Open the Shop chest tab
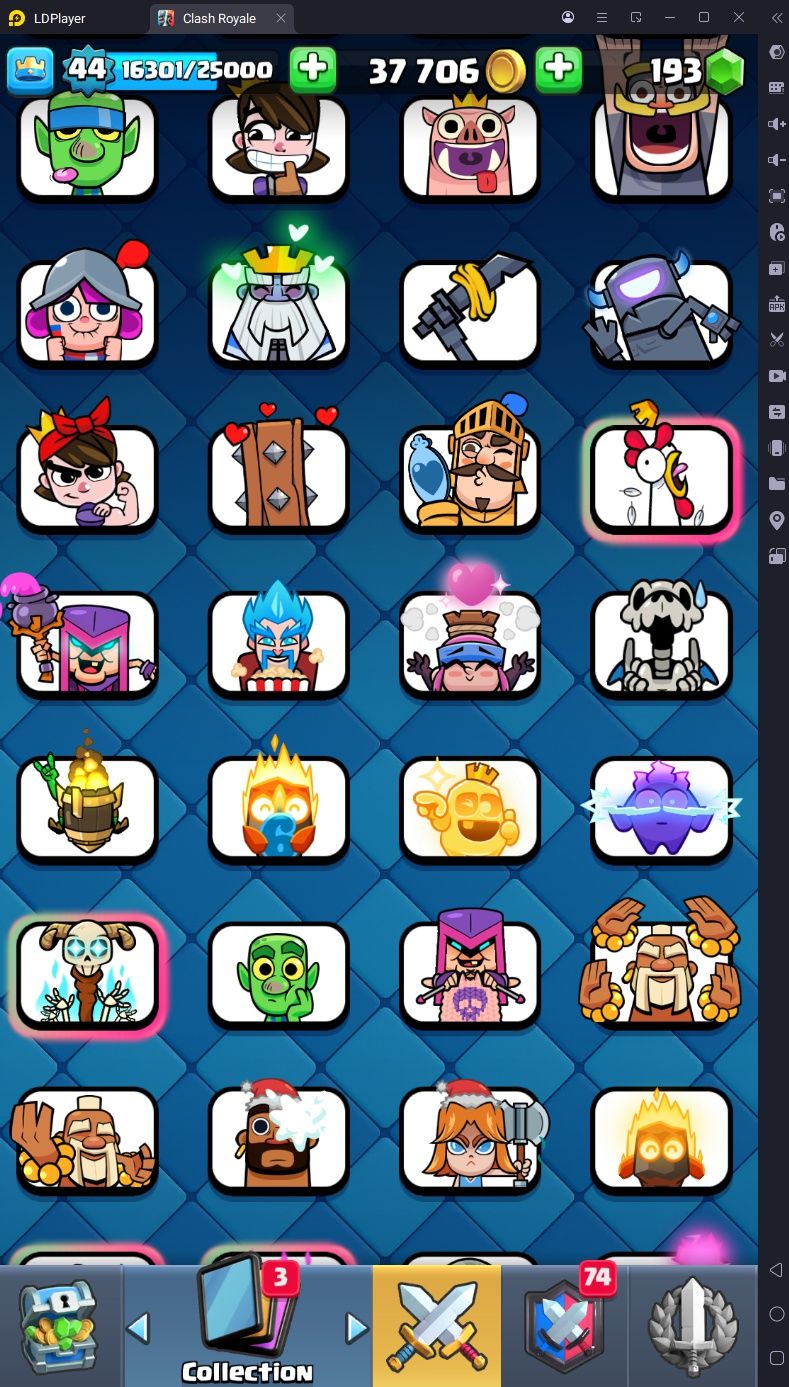The width and height of the screenshot is (789, 1387). pos(60,1326)
